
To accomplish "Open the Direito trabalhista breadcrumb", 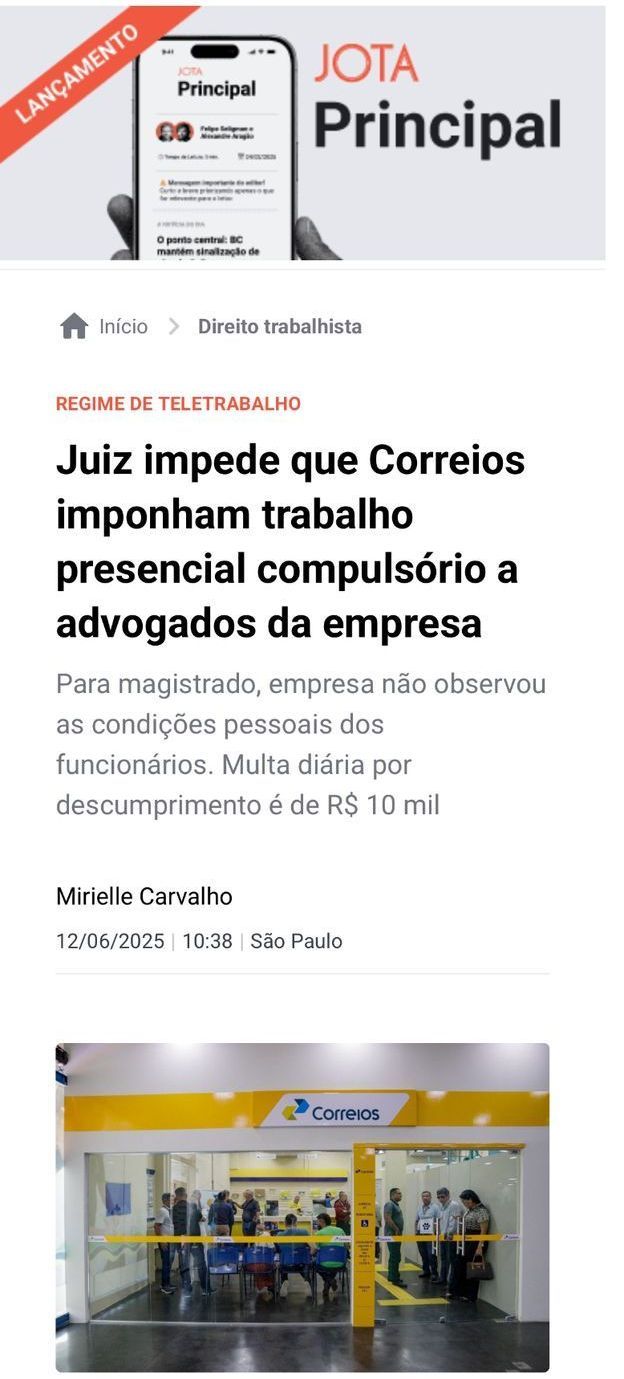I will pyautogui.click(x=279, y=327).
